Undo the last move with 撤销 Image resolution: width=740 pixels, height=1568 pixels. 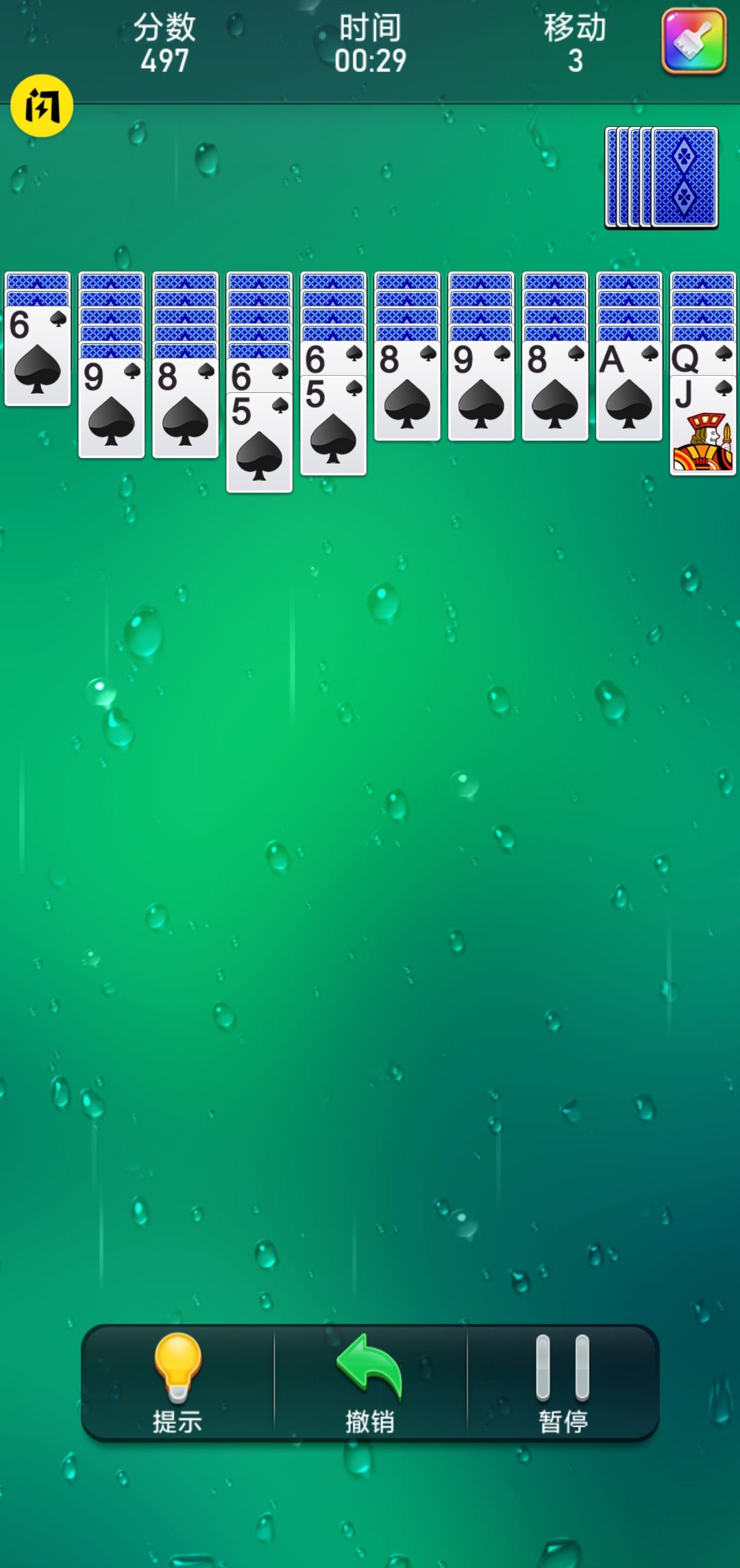pyautogui.click(x=370, y=1382)
